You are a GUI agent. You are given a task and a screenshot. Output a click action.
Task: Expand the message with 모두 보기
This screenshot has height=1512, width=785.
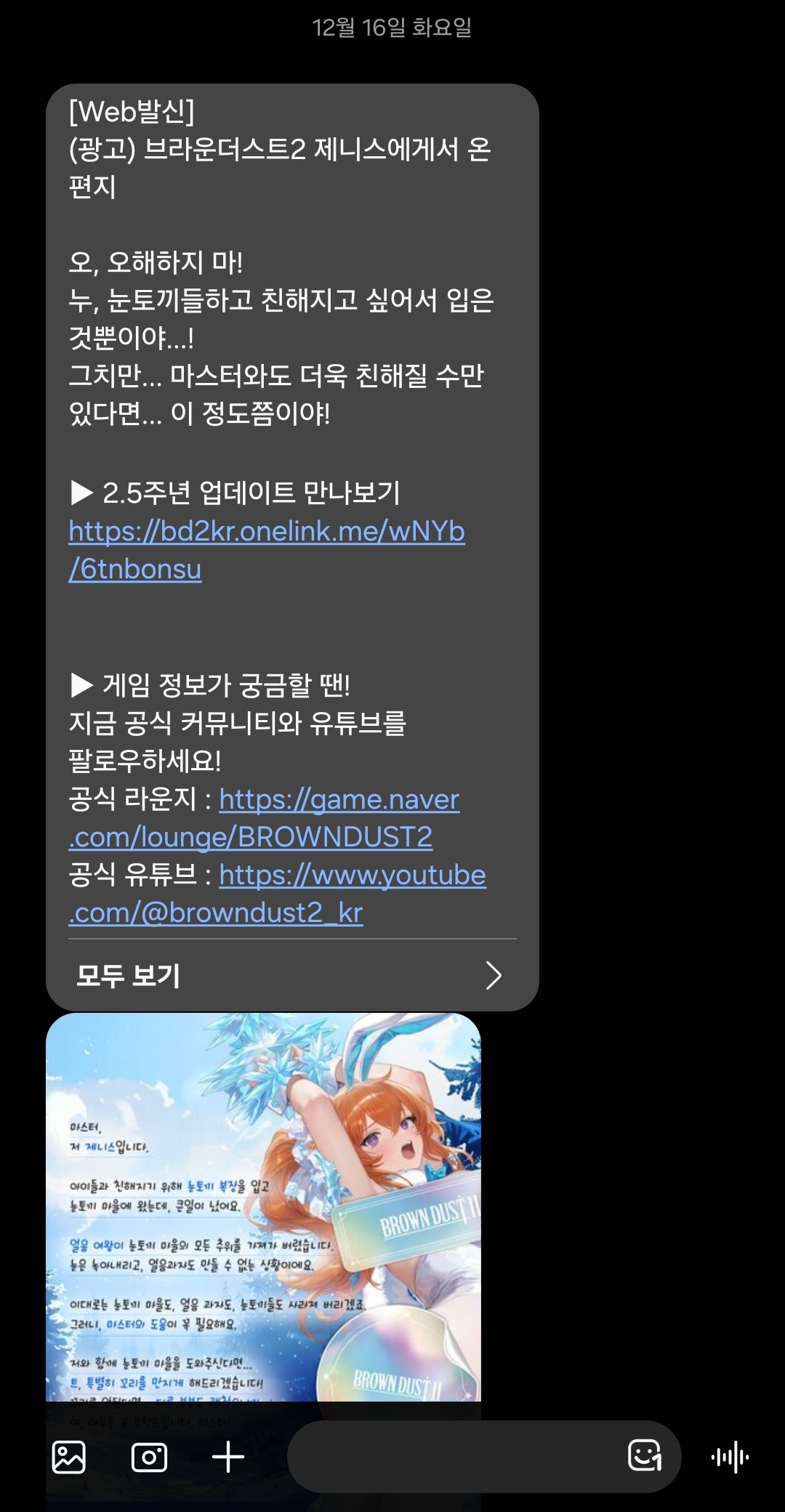point(291,976)
